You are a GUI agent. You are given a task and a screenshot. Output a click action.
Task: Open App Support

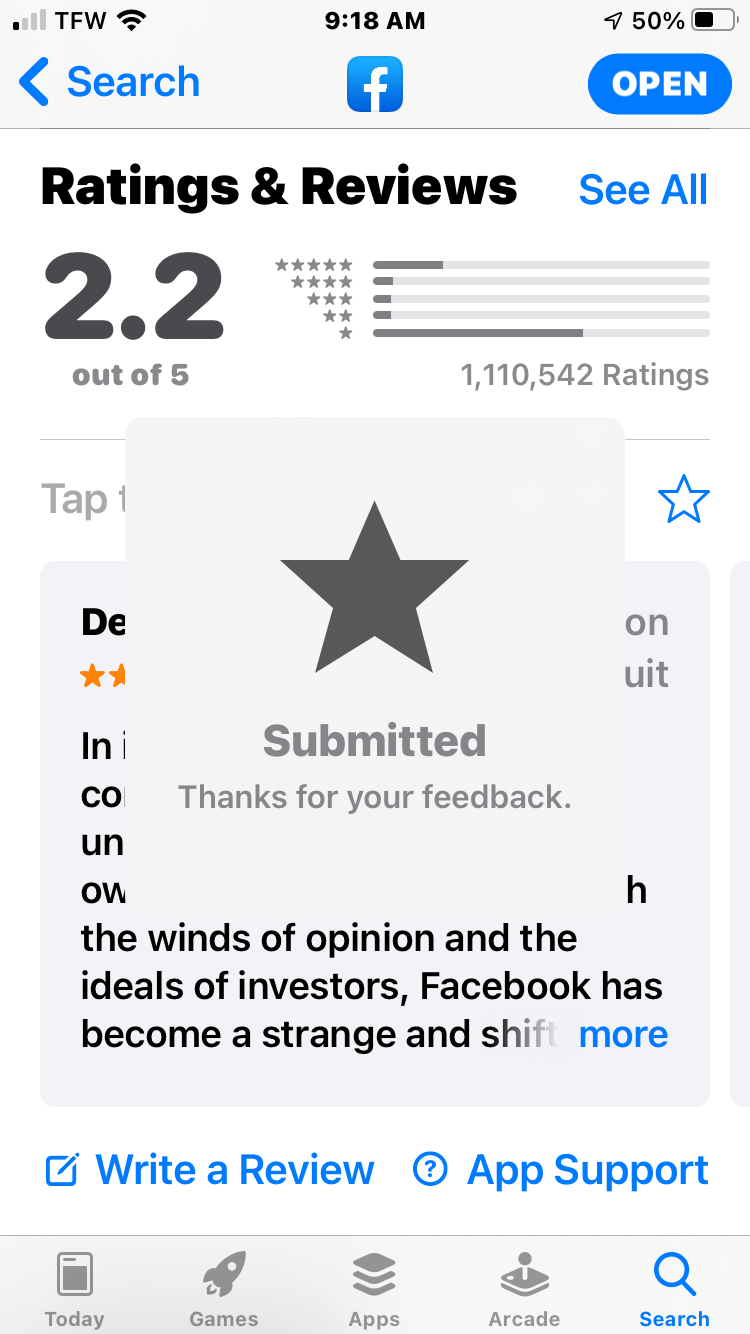[x=561, y=1170]
